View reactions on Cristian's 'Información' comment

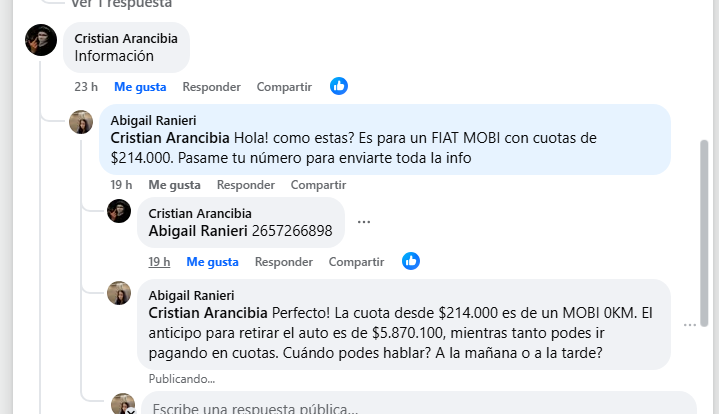(339, 86)
